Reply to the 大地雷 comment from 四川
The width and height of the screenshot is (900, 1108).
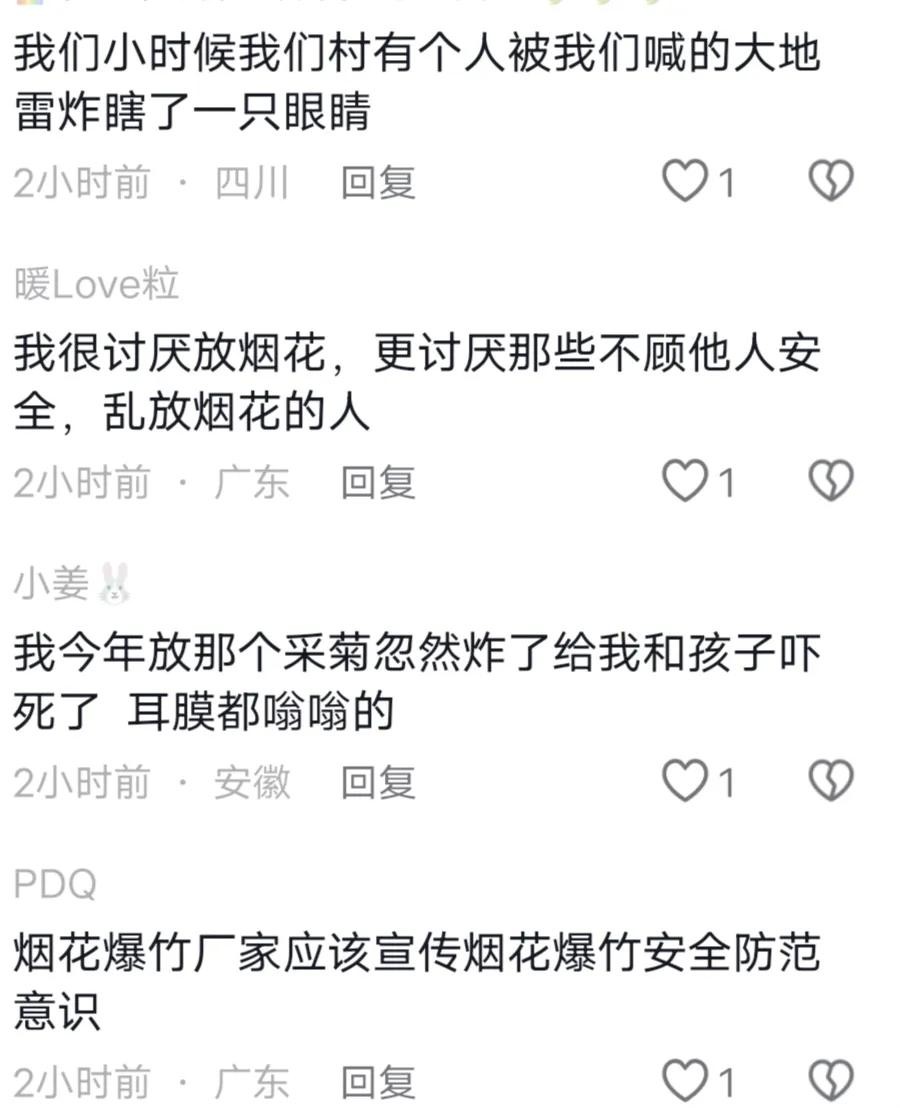pyautogui.click(x=378, y=183)
